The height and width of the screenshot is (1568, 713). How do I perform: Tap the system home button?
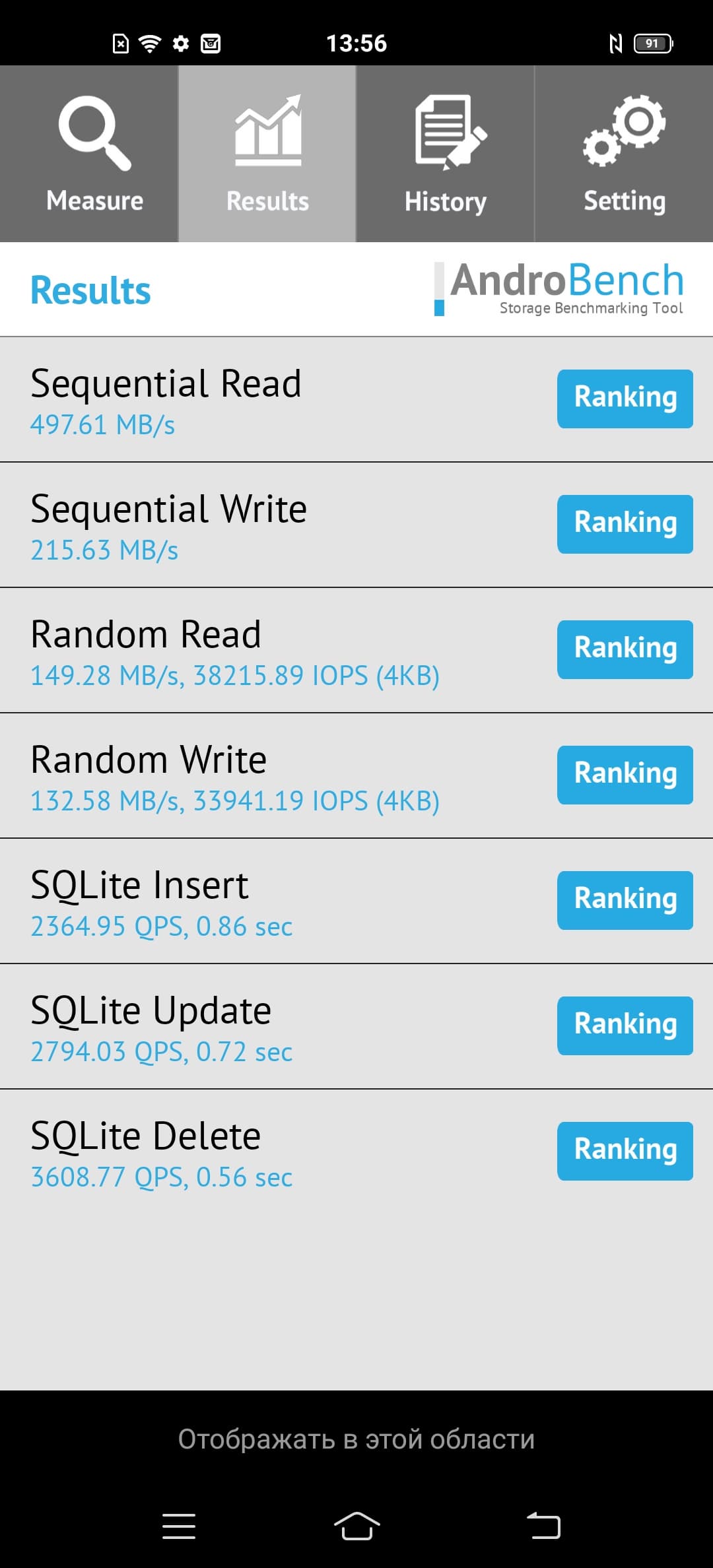click(356, 1526)
